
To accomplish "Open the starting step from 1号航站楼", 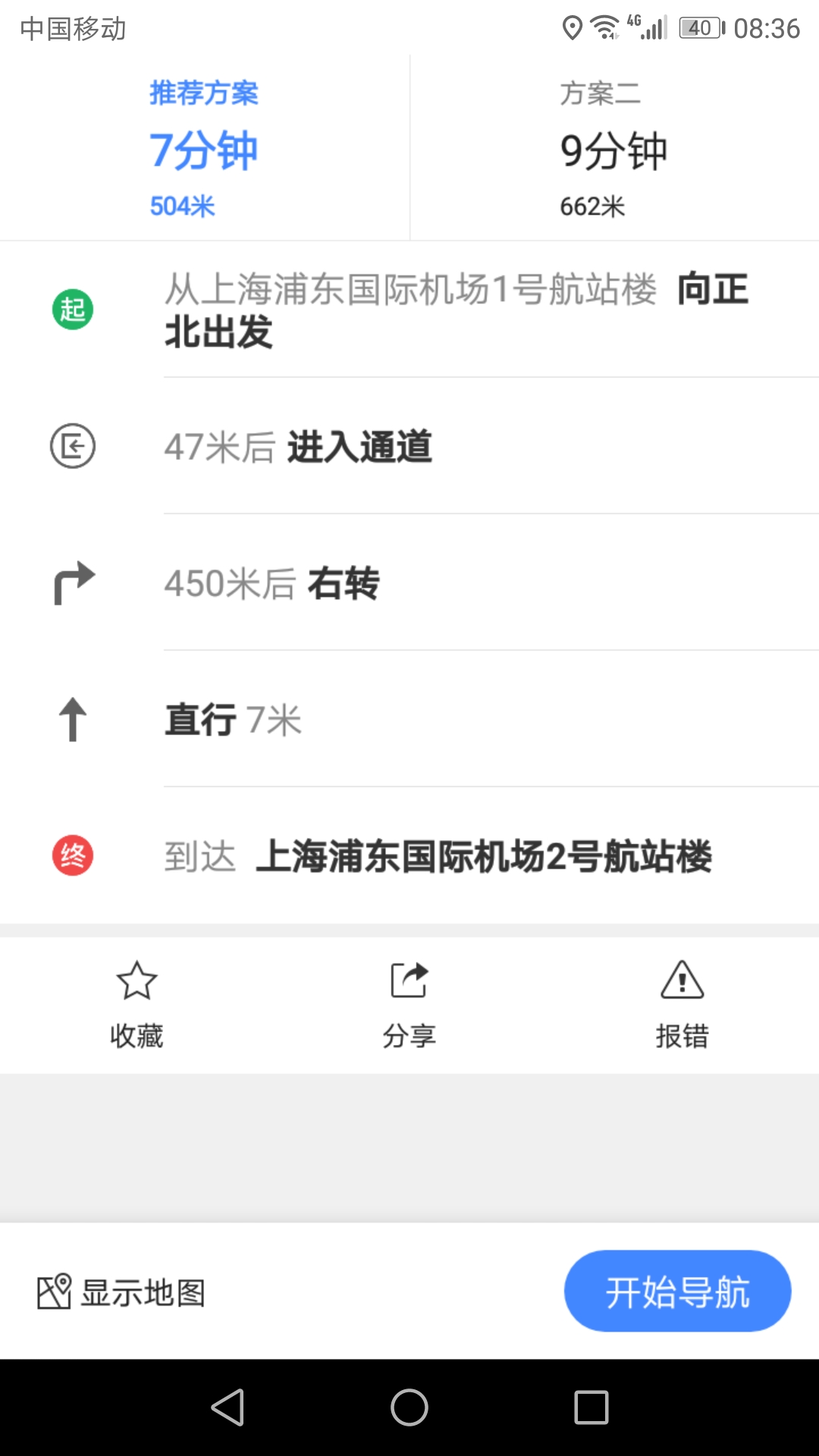I will (x=409, y=309).
